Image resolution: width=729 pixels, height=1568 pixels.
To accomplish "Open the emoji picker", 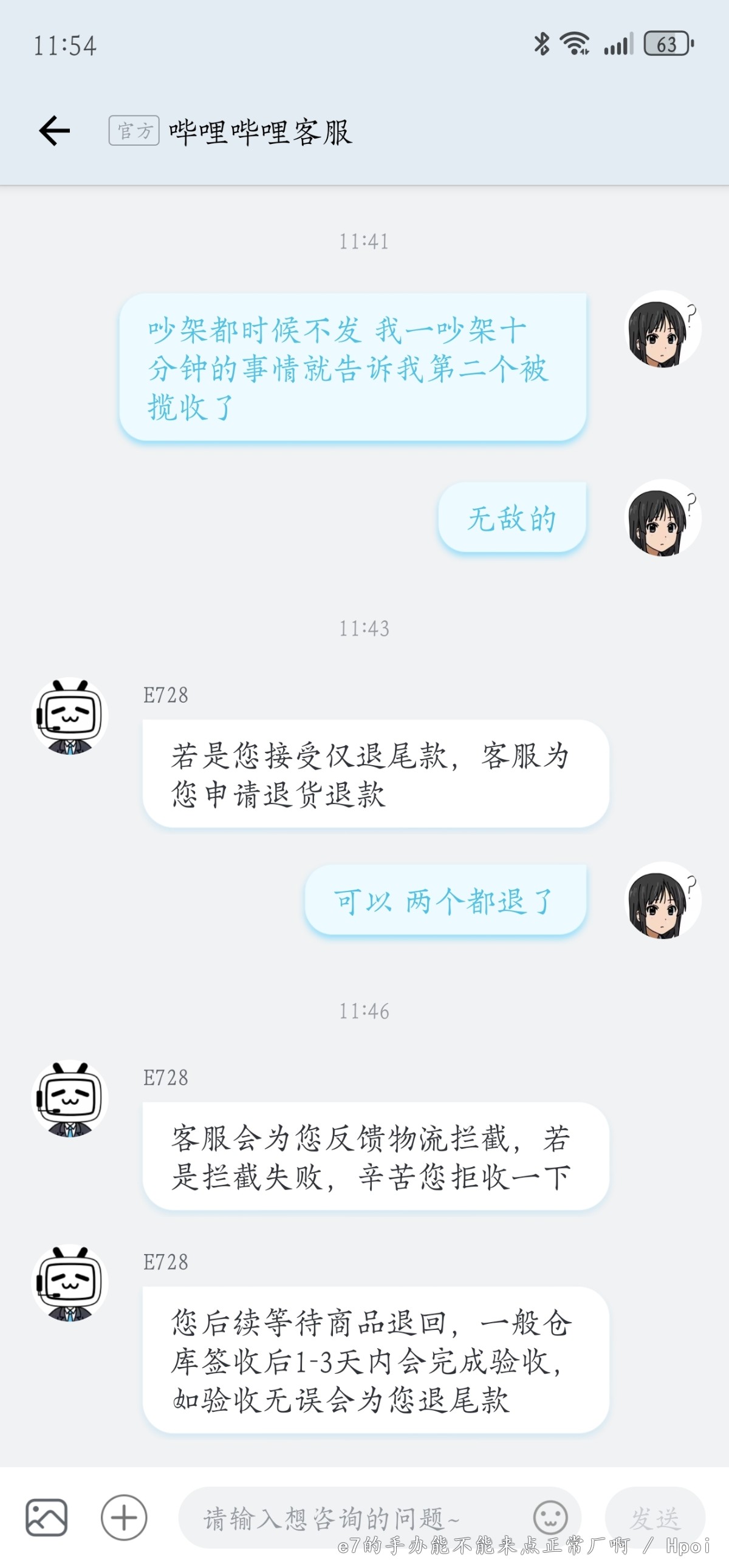I will (x=550, y=1518).
